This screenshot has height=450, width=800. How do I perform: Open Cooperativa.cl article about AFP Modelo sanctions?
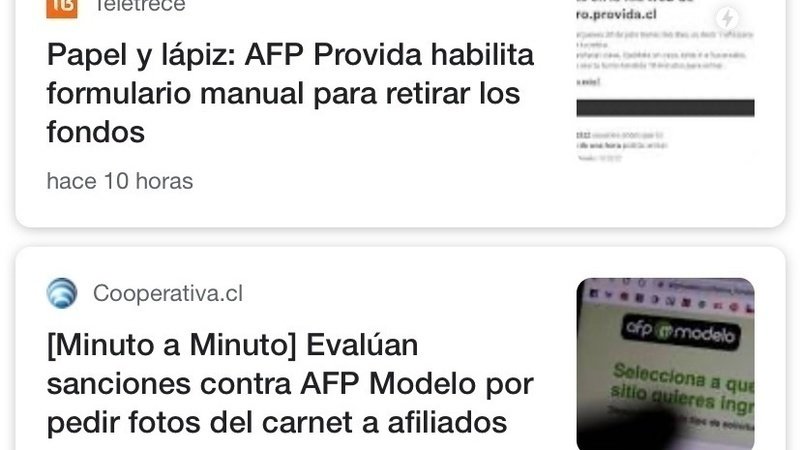(290, 384)
